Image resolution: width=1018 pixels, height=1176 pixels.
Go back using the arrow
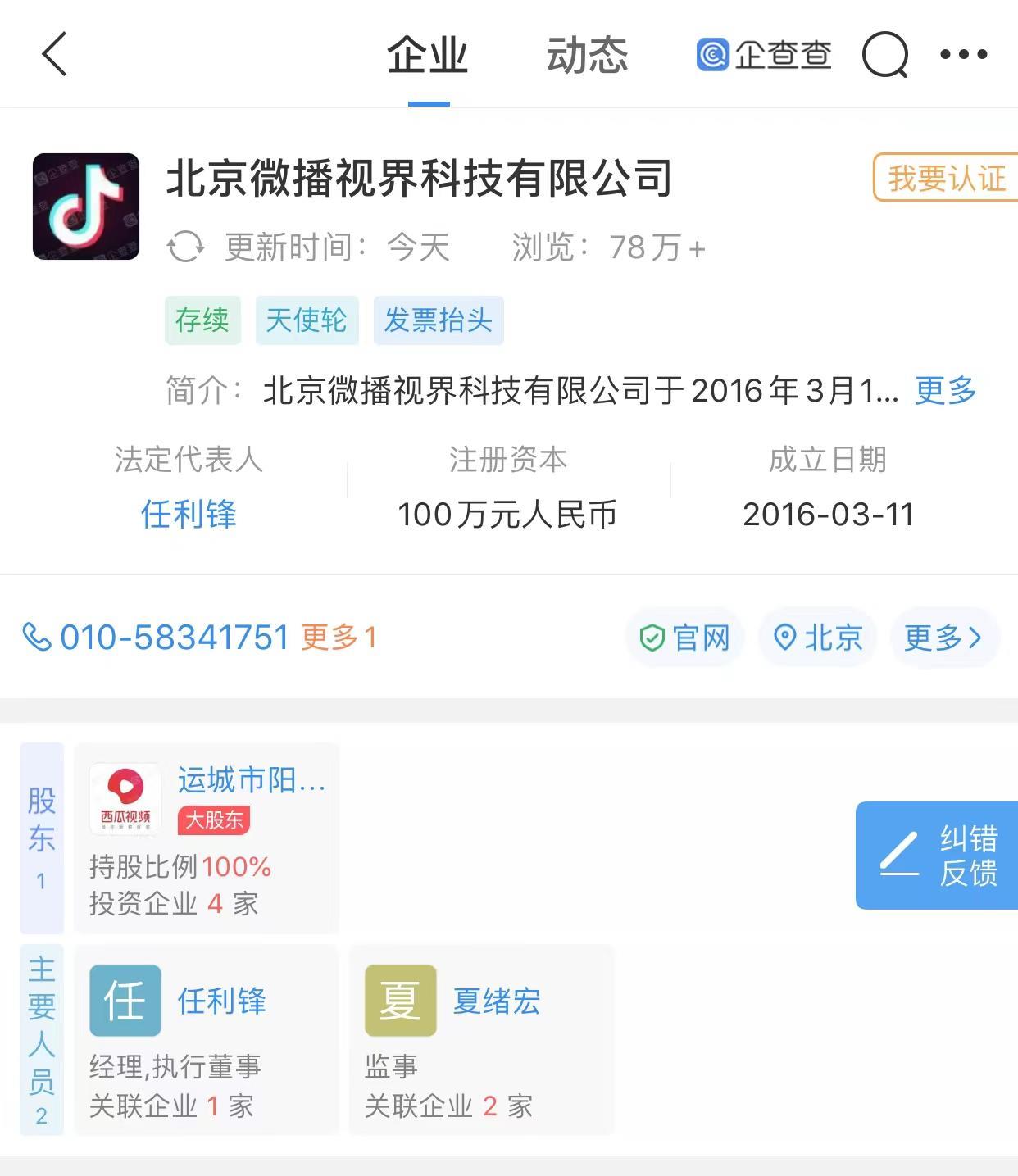pos(54,55)
